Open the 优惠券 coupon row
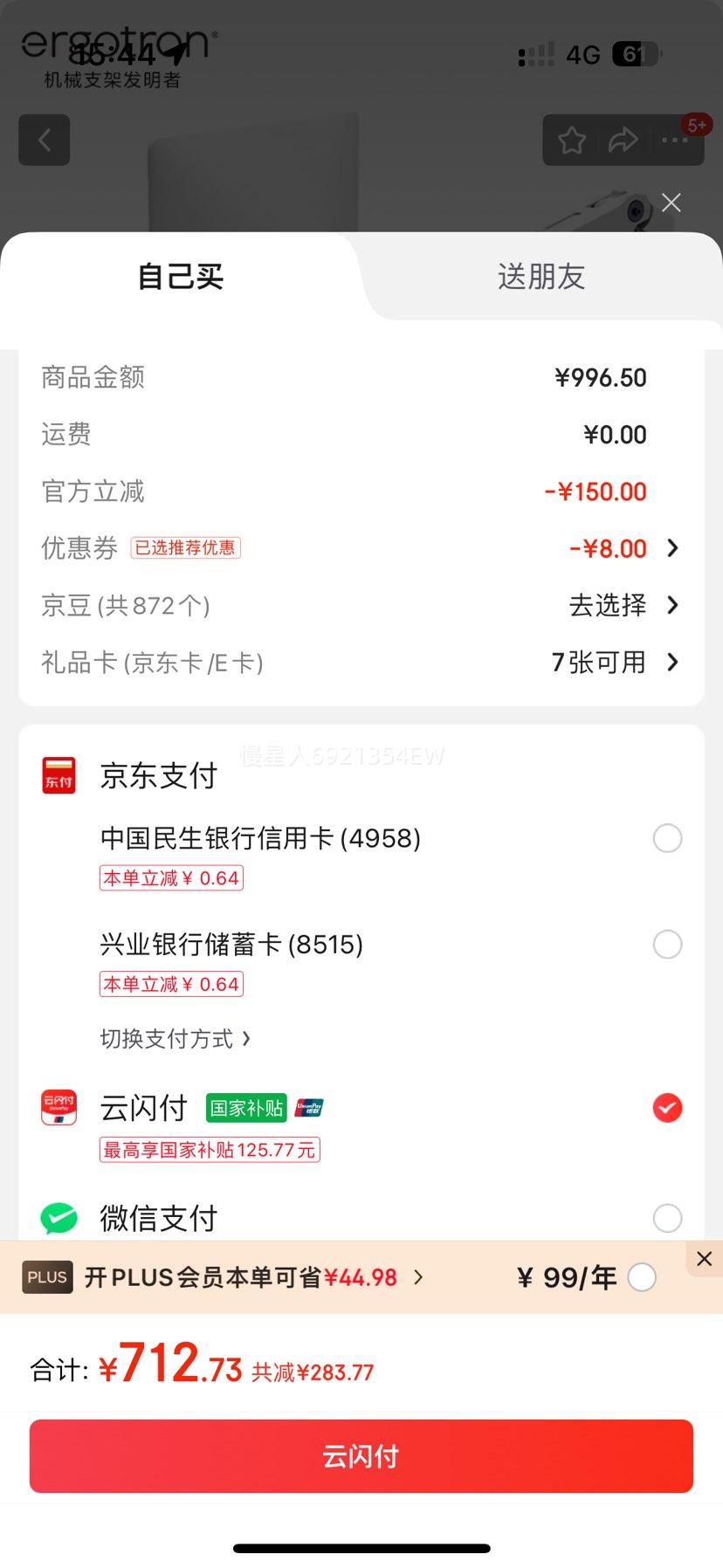 (361, 548)
